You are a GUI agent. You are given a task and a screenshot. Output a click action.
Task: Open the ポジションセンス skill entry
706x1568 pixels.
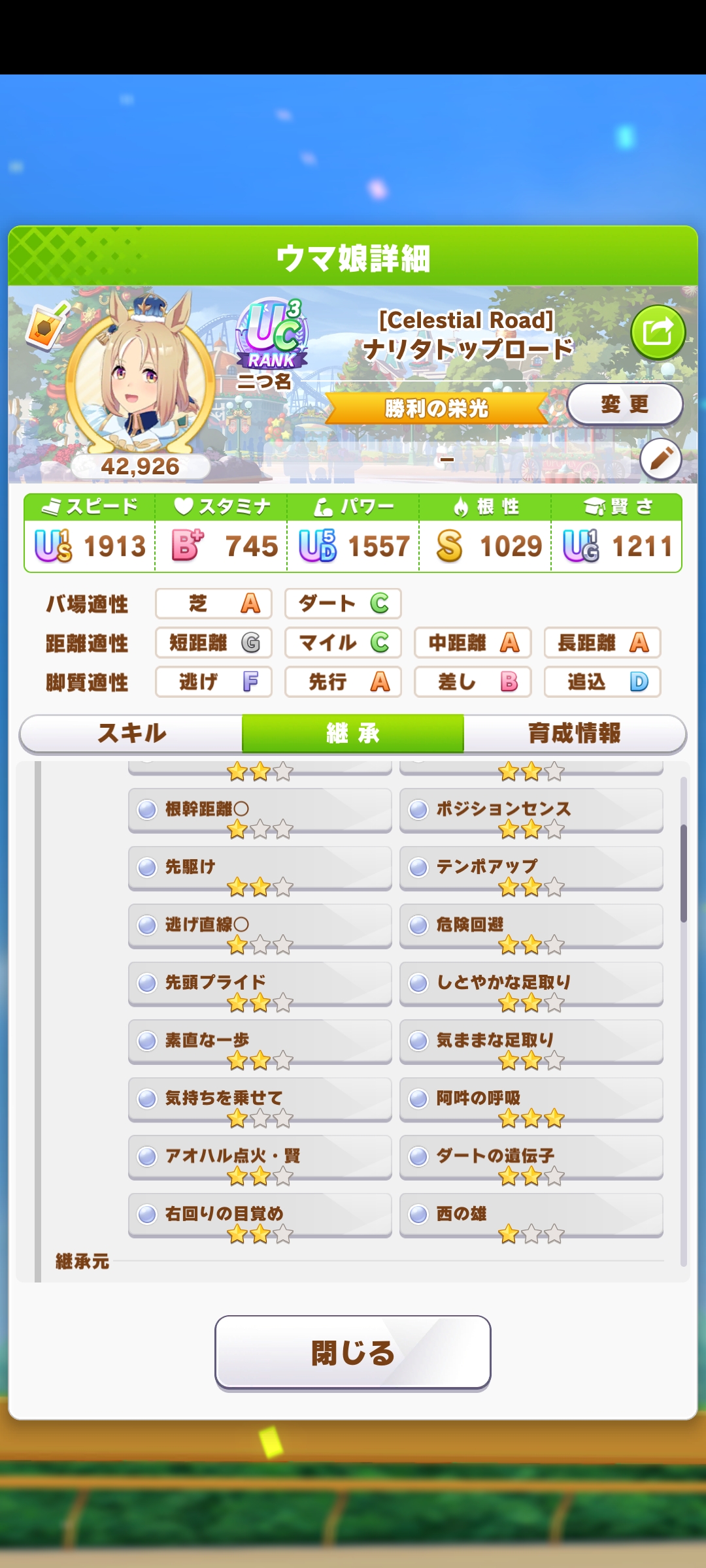[x=531, y=810]
